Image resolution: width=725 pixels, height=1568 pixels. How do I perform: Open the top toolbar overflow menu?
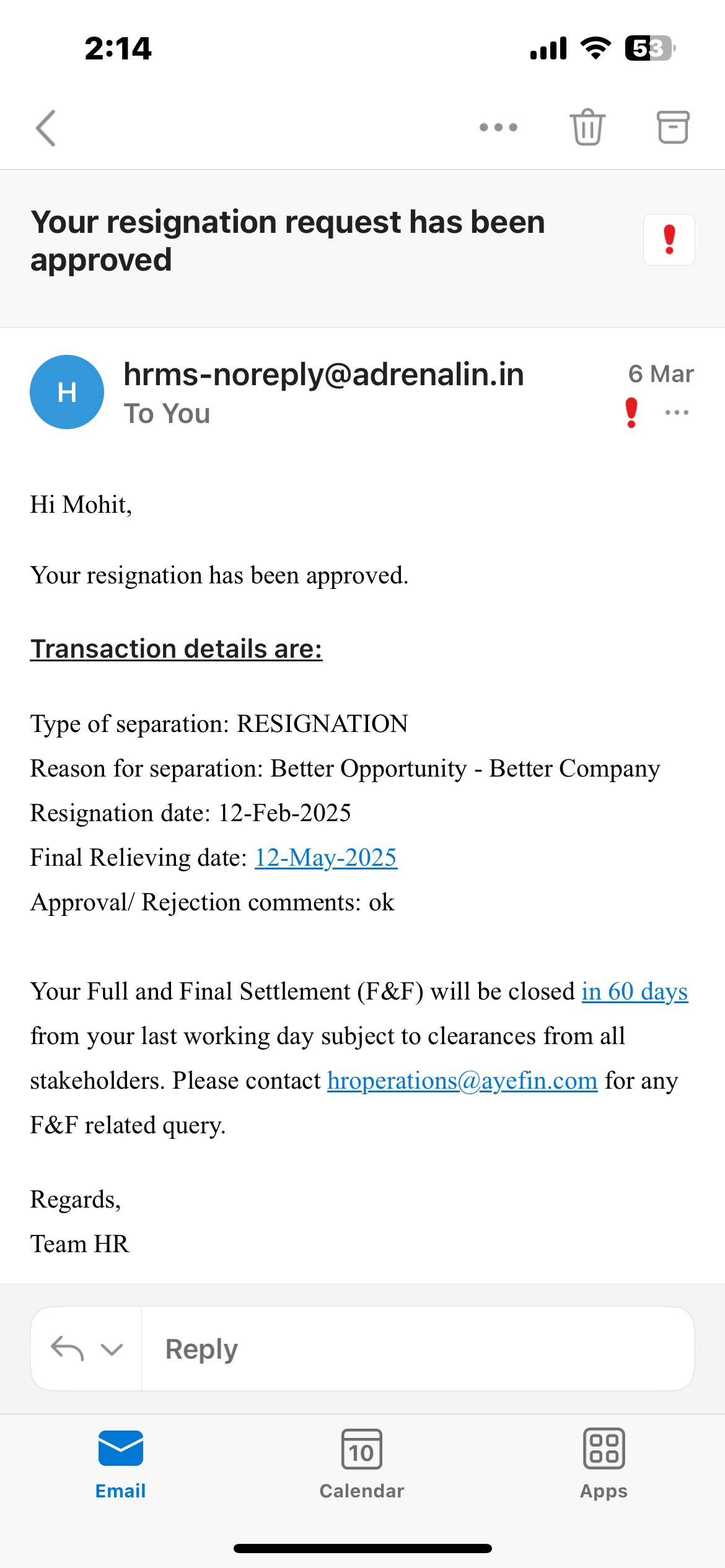pos(498,128)
